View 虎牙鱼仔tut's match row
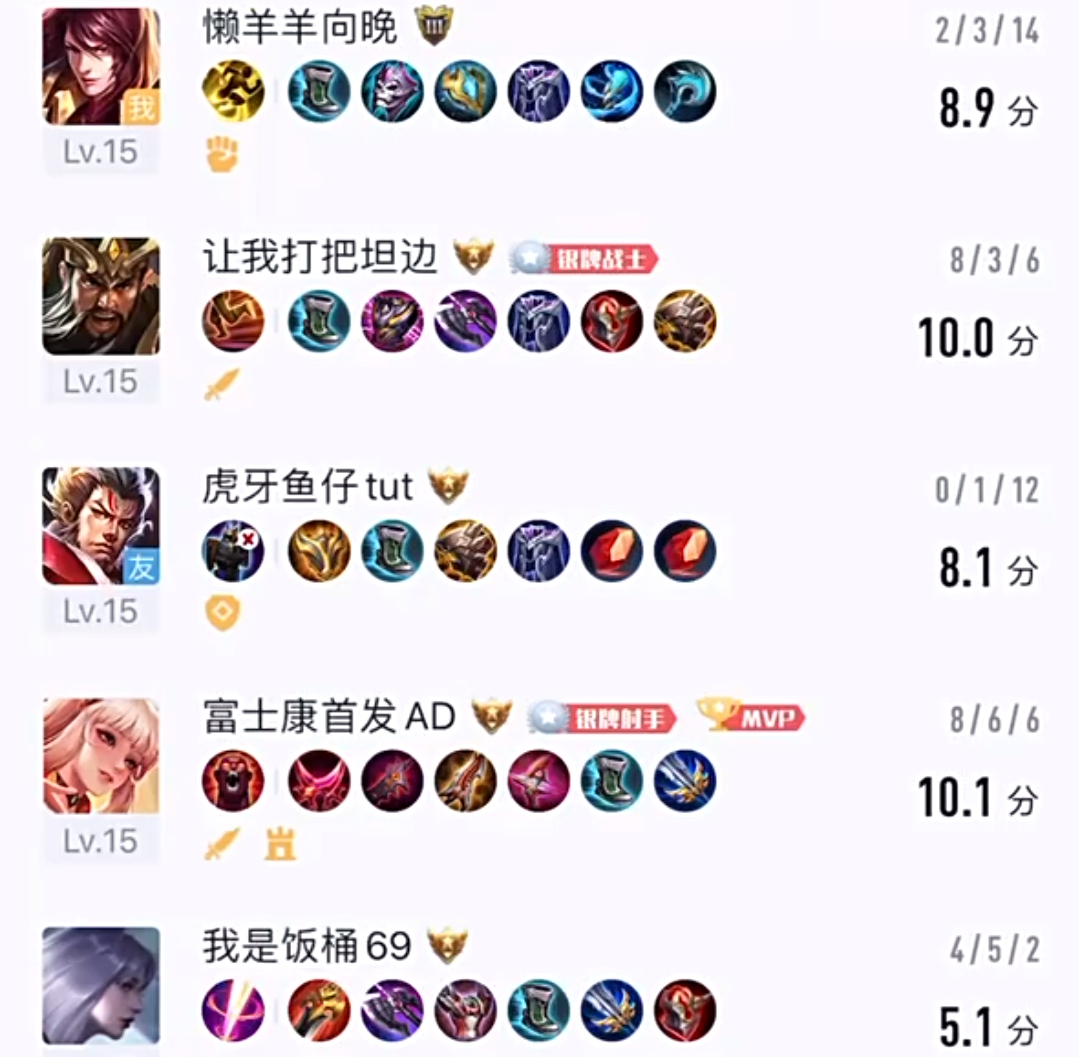The width and height of the screenshot is (1079, 1057). click(x=307, y=488)
